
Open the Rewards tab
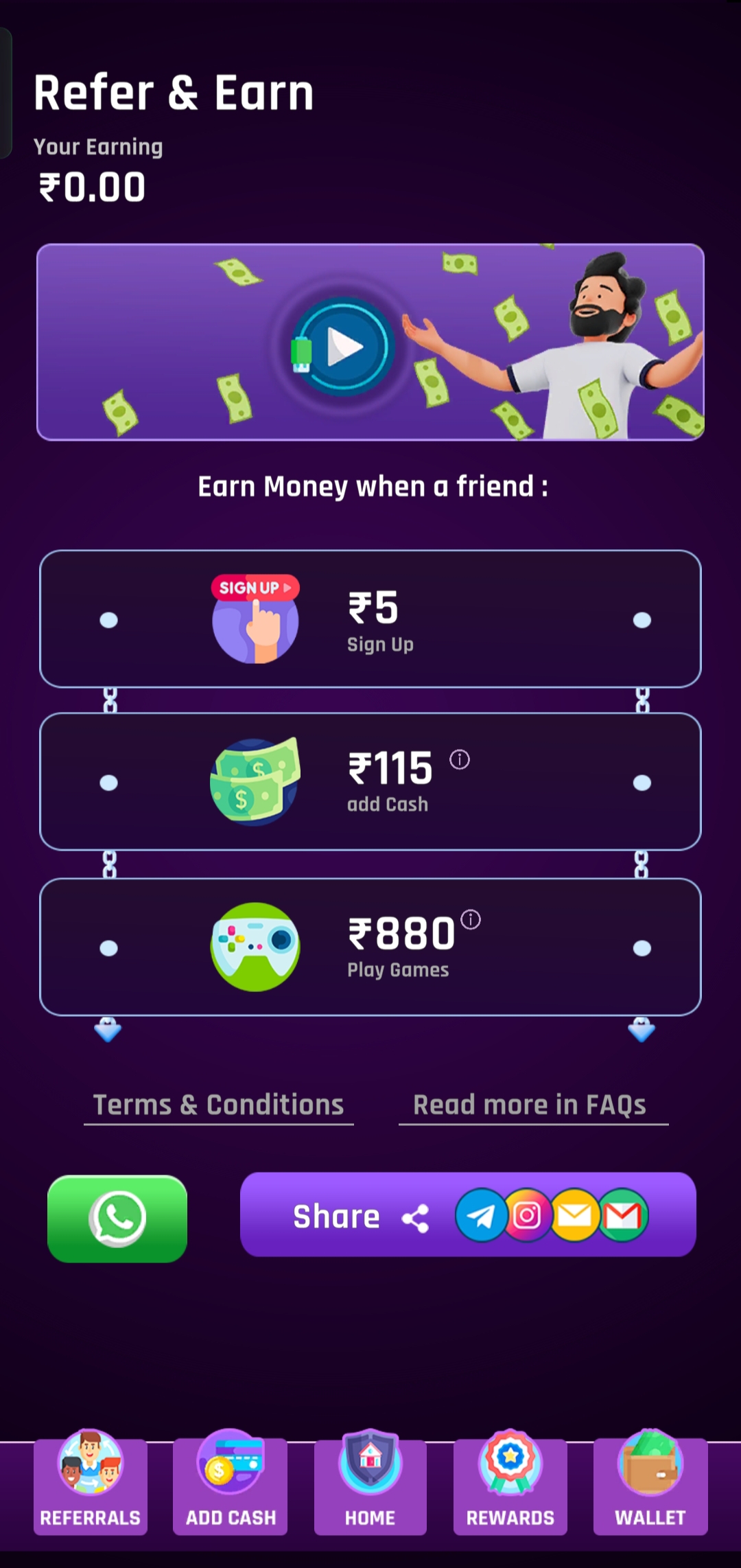(510, 1481)
